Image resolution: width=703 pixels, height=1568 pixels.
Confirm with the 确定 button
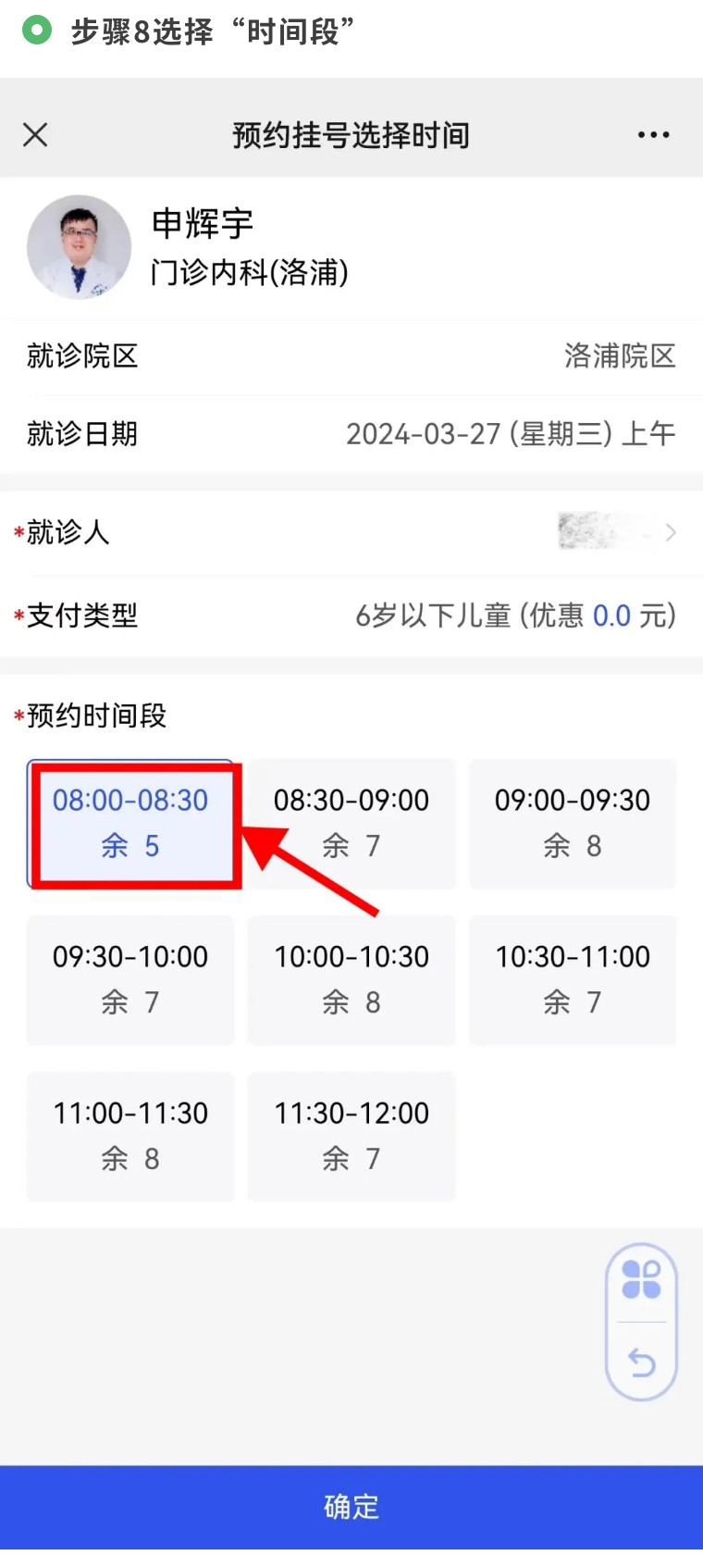tap(351, 1507)
